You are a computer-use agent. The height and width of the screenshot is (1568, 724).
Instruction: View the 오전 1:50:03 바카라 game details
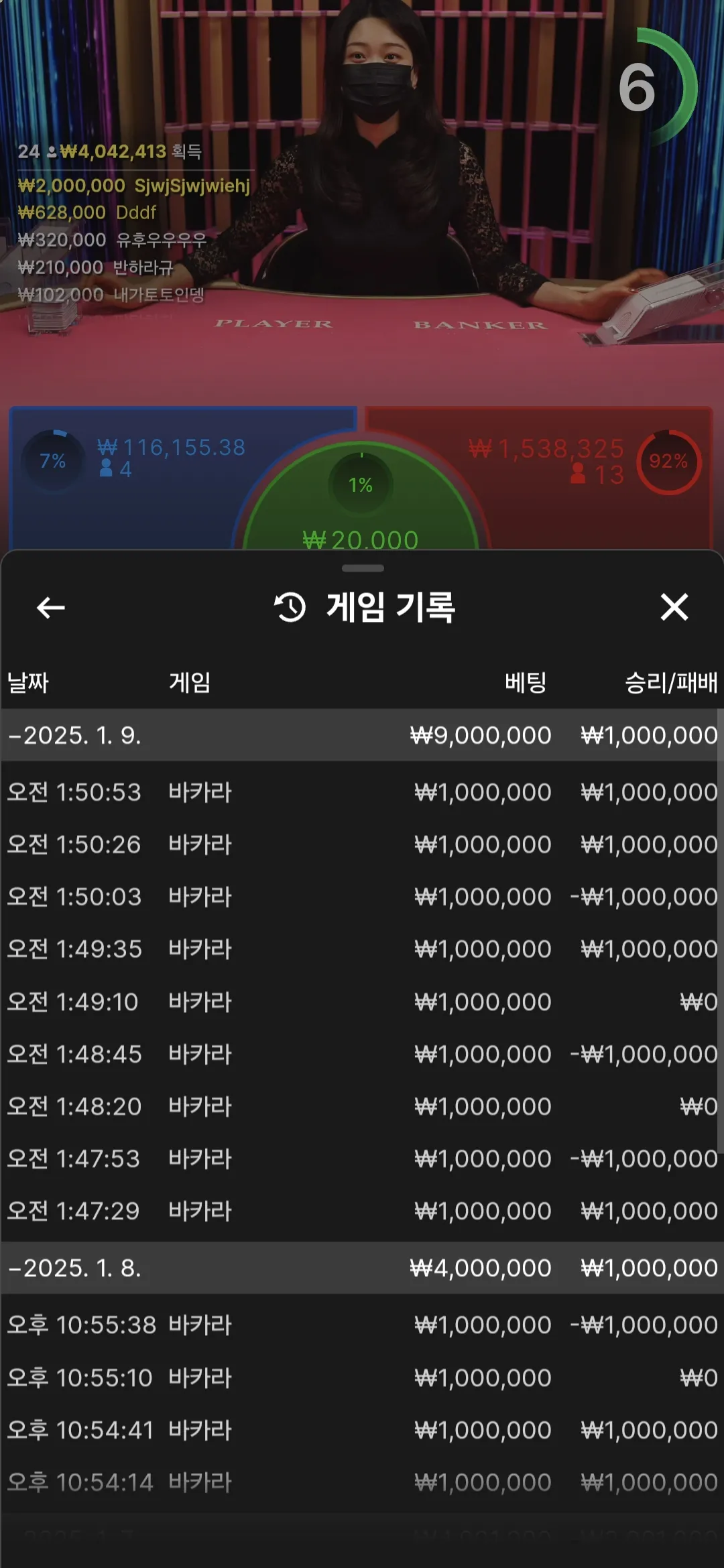(x=362, y=897)
